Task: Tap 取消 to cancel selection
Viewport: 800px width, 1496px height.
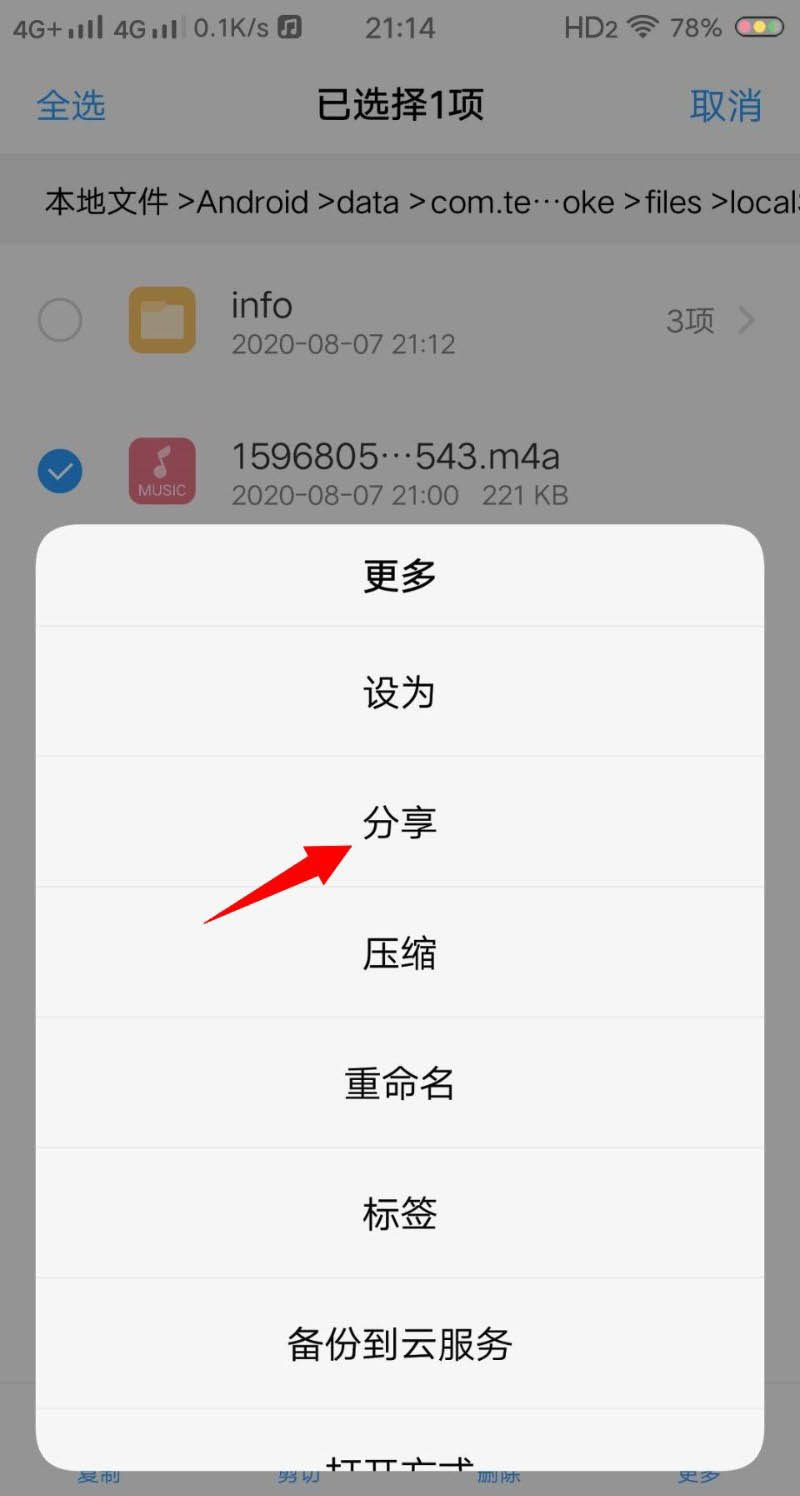Action: 728,106
